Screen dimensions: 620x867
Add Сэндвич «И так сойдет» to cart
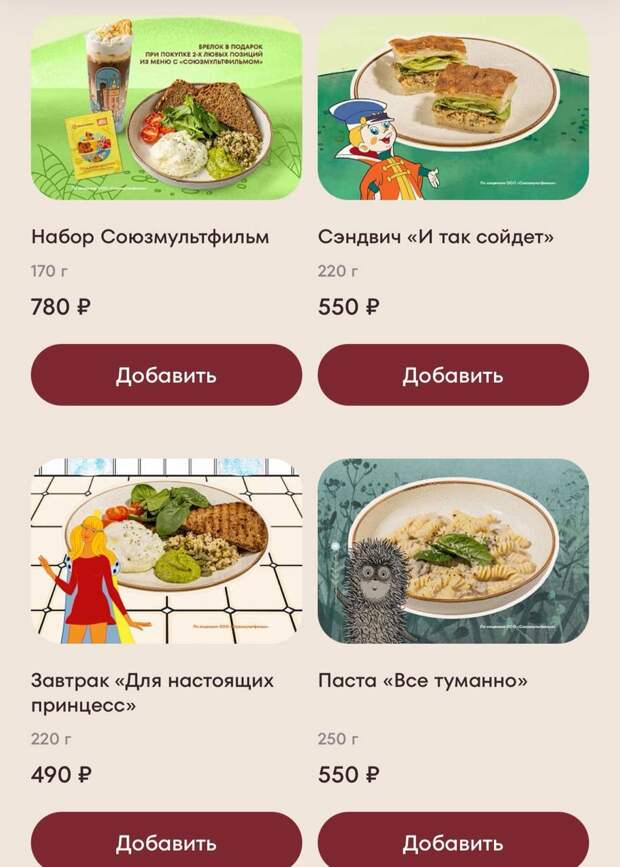coord(453,376)
